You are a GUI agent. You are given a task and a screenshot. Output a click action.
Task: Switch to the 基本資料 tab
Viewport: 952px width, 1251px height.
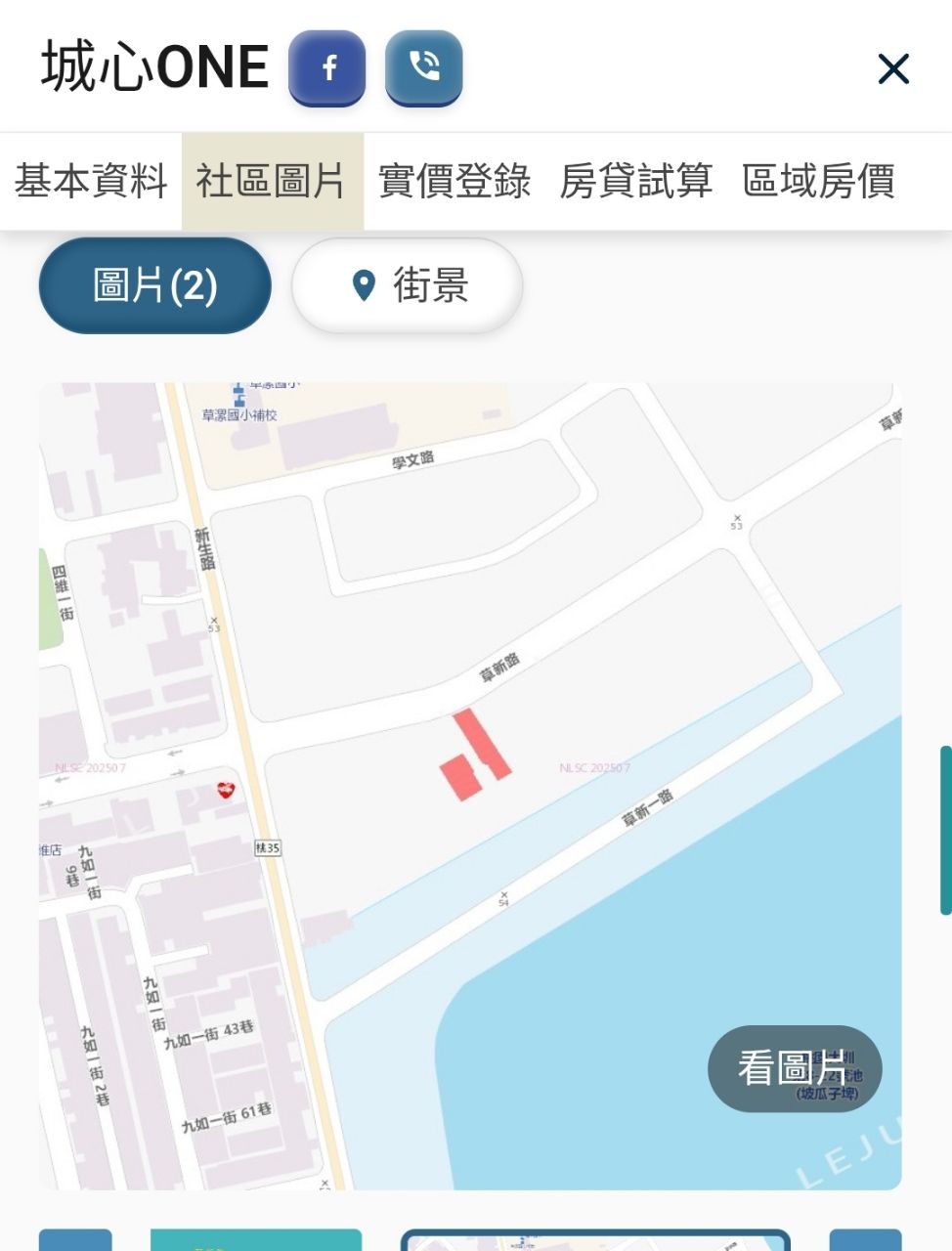[91, 182]
